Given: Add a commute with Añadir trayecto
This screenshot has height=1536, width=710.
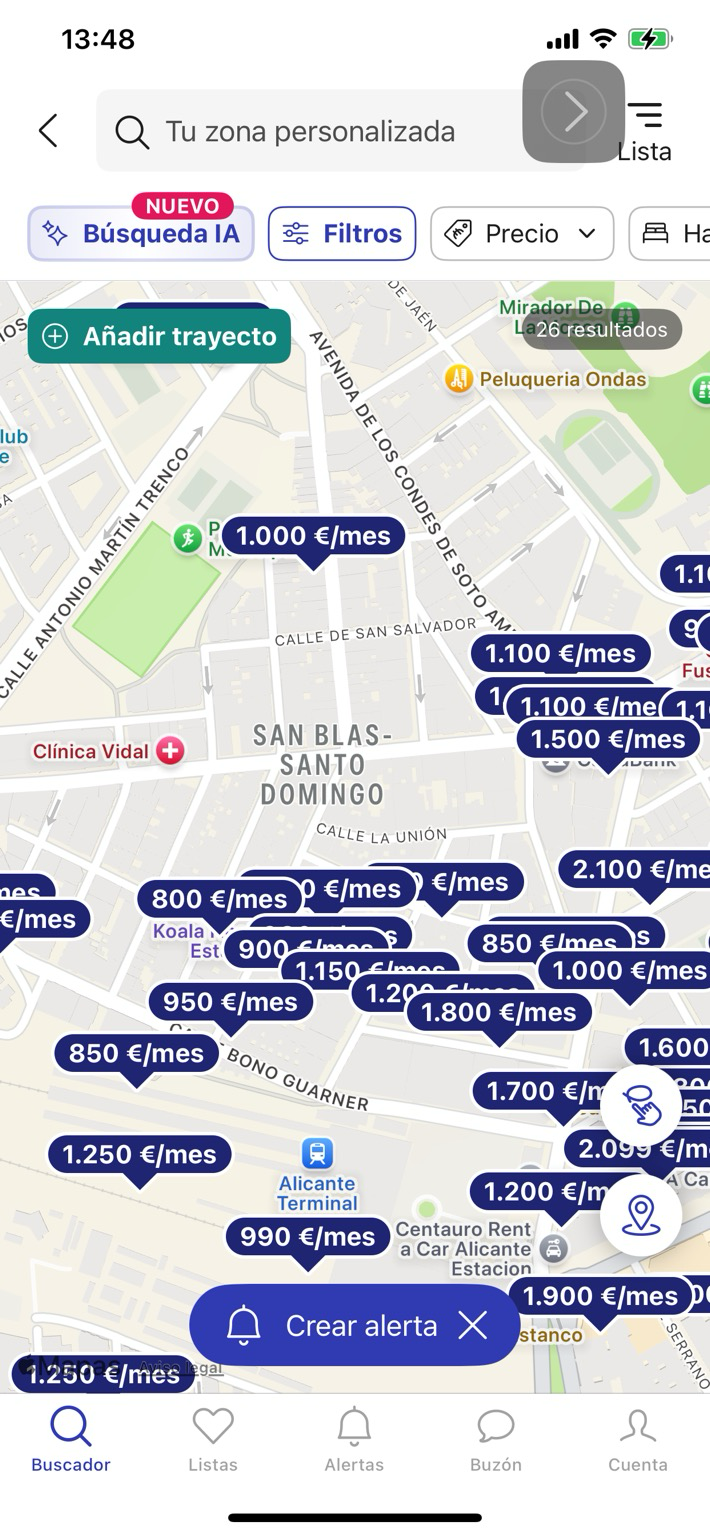Looking at the screenshot, I should coord(160,336).
